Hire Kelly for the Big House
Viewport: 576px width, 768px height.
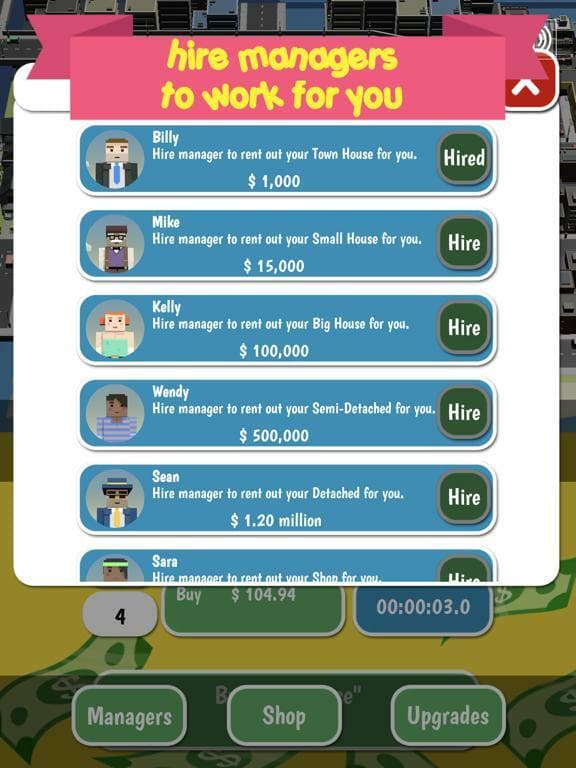464,328
